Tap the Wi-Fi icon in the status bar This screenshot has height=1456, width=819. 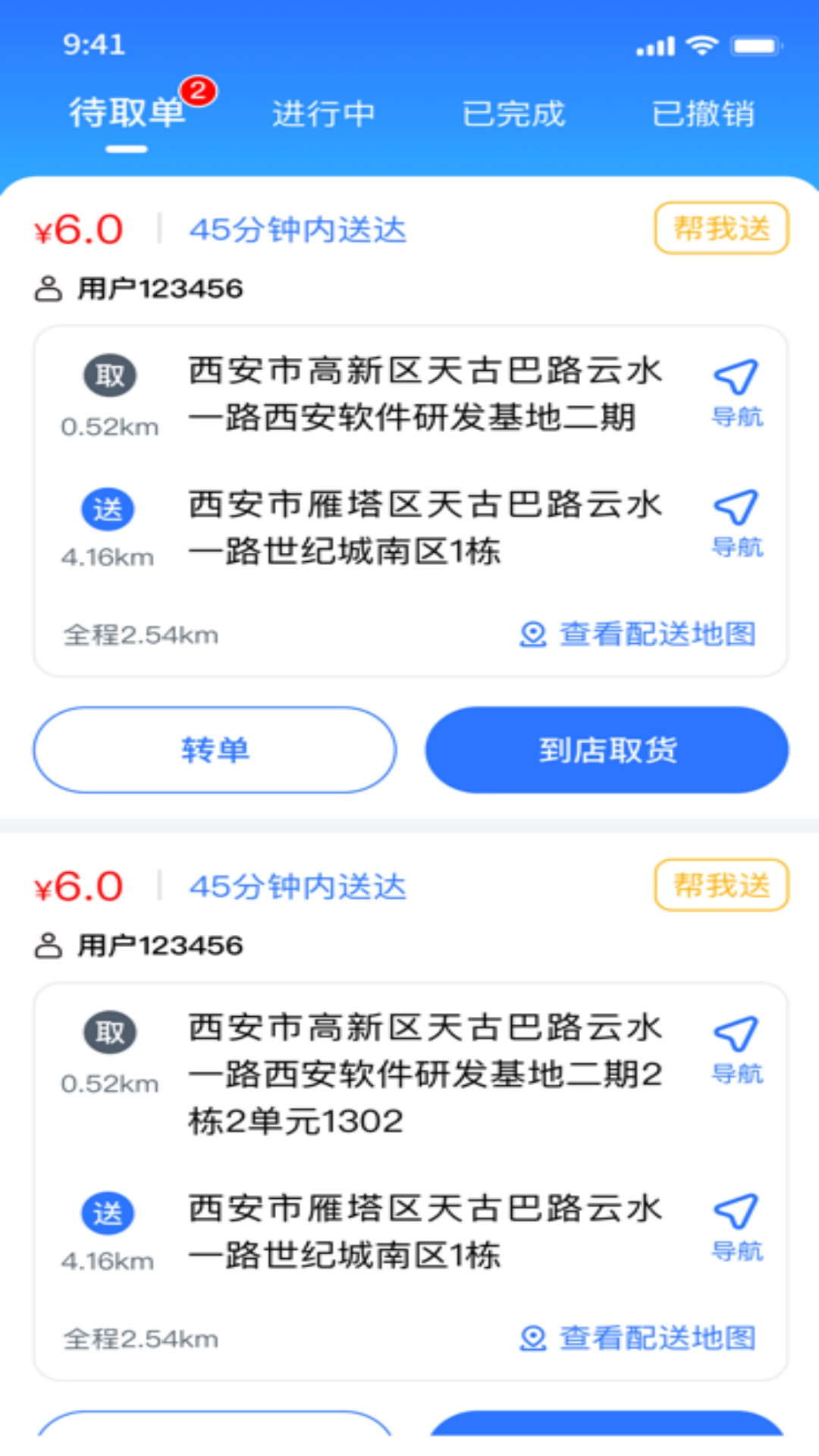click(703, 45)
